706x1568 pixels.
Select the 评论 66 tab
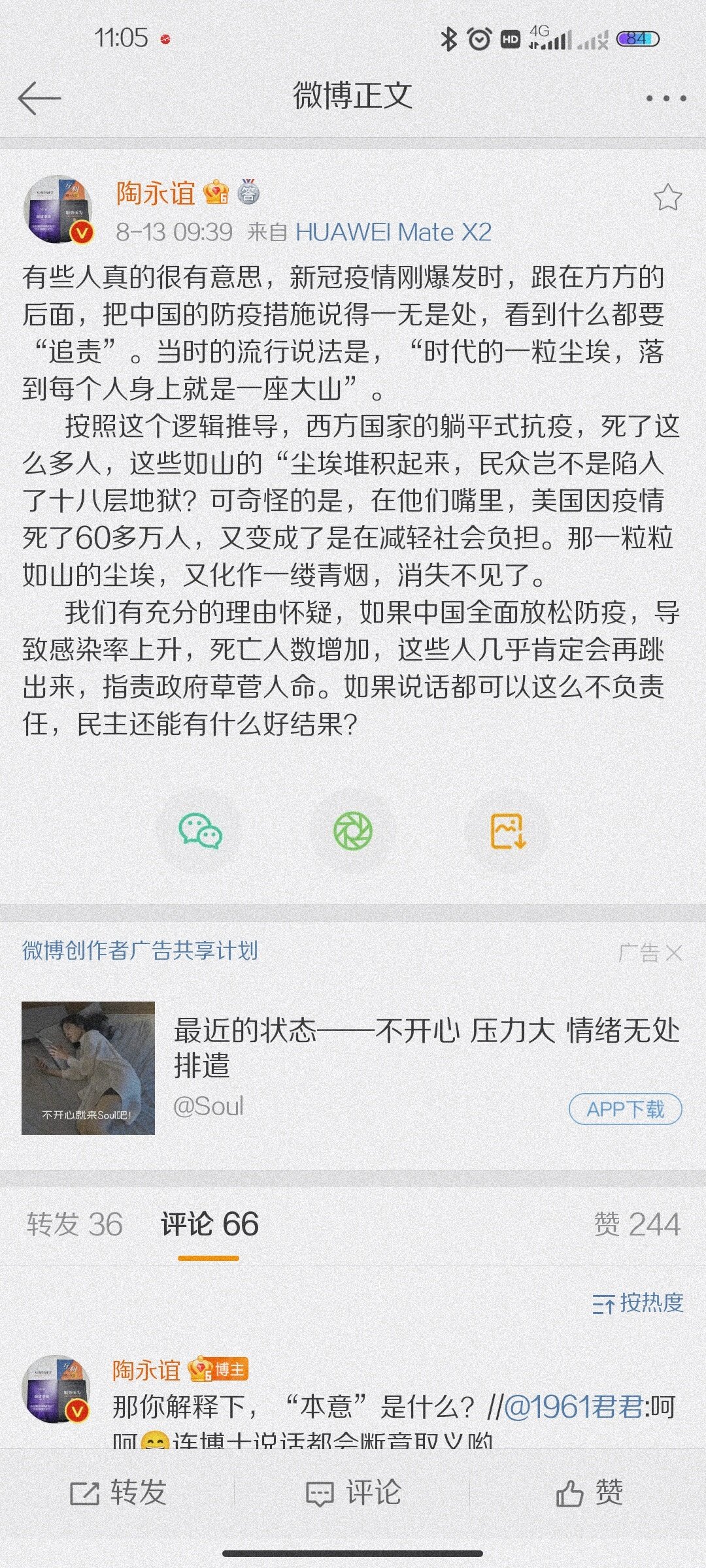(x=209, y=1224)
